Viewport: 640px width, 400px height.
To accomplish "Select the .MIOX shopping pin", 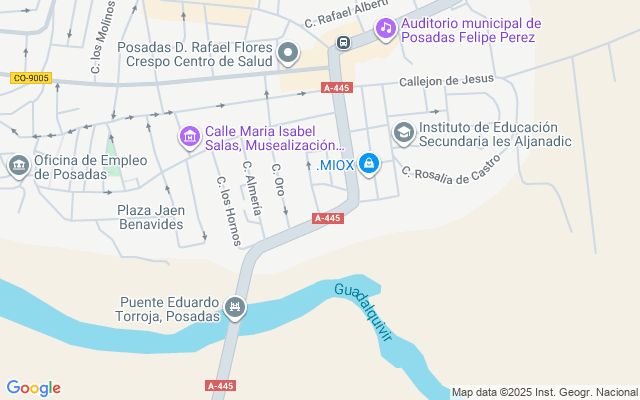I will click(x=369, y=163).
